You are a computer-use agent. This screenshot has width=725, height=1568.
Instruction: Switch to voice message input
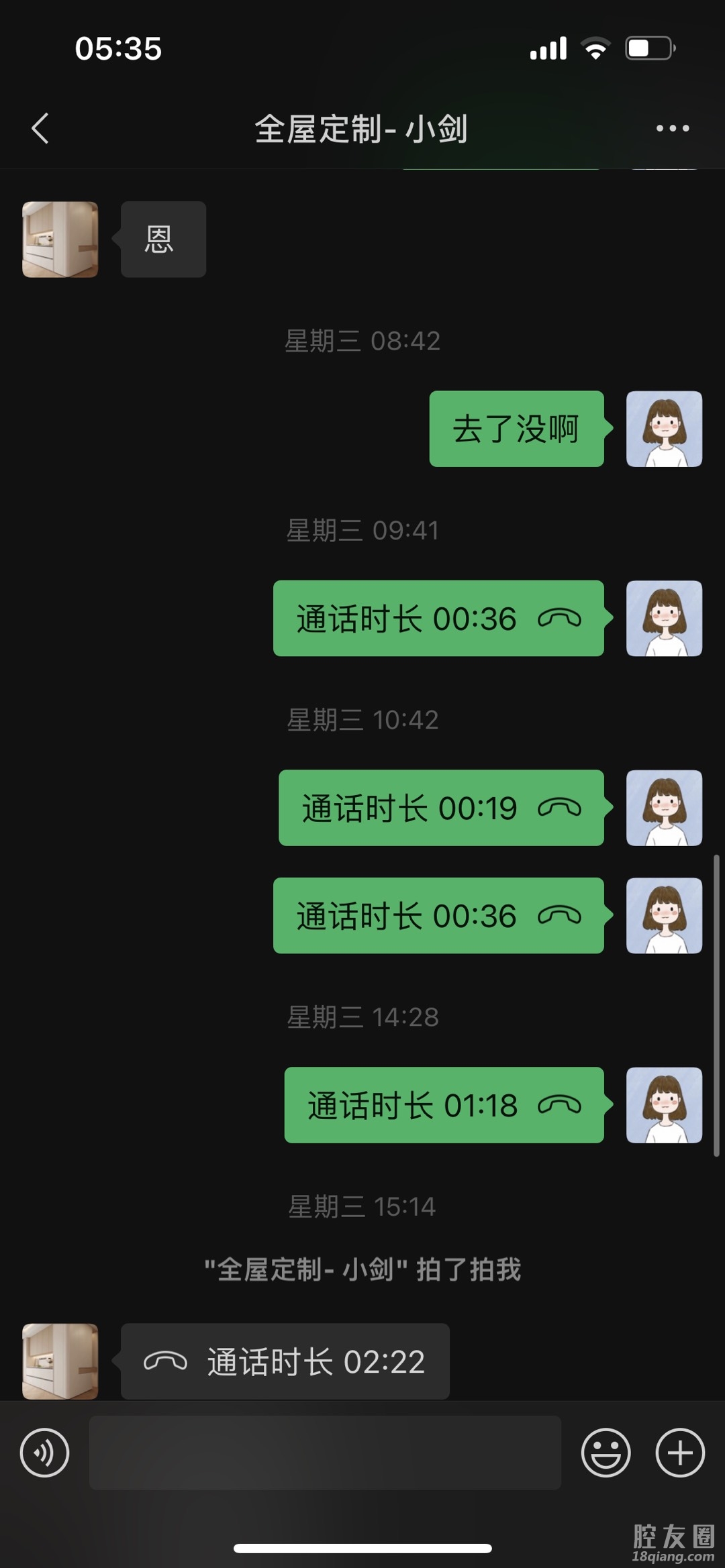pos(45,1453)
